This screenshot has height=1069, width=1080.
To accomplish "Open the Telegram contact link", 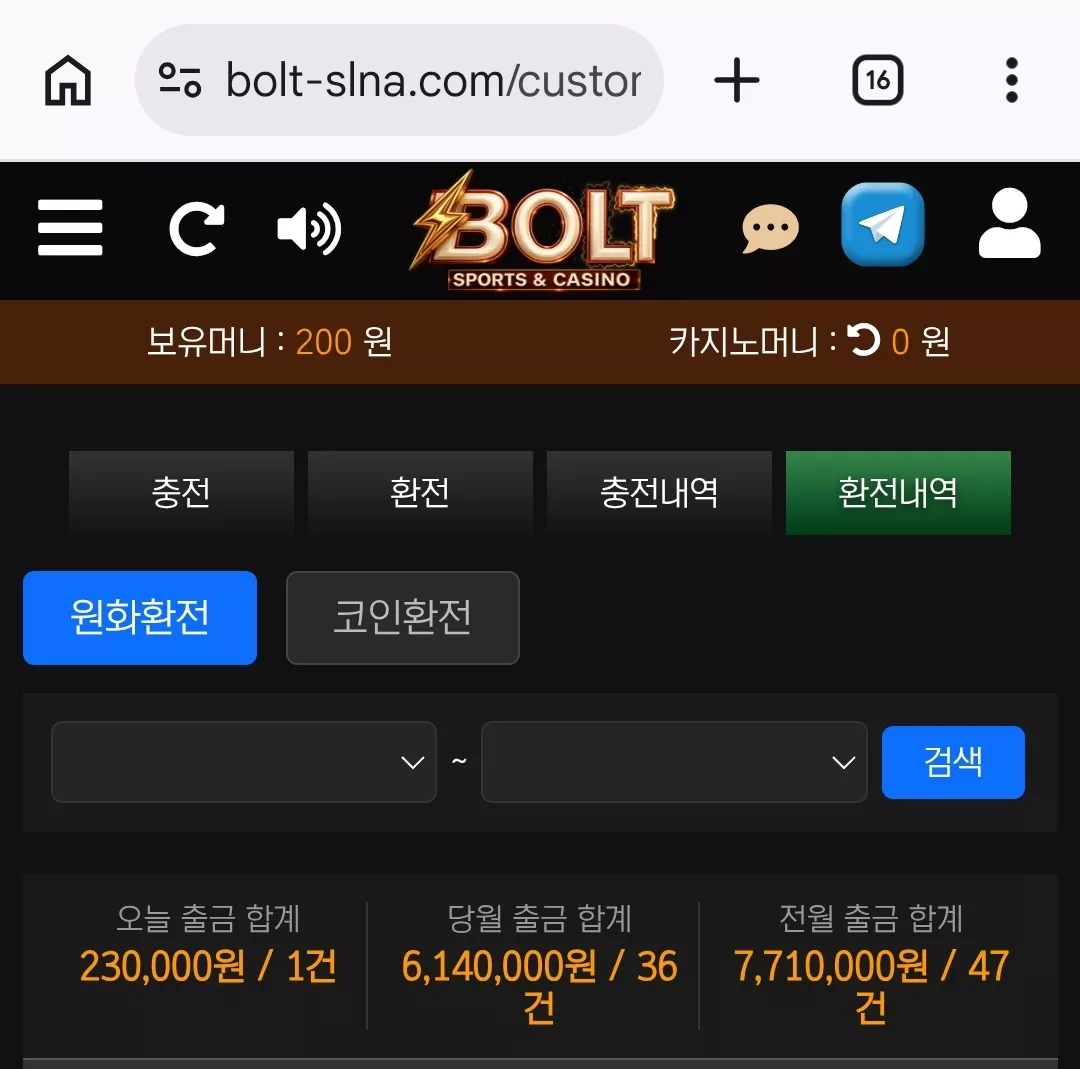I will tap(882, 225).
